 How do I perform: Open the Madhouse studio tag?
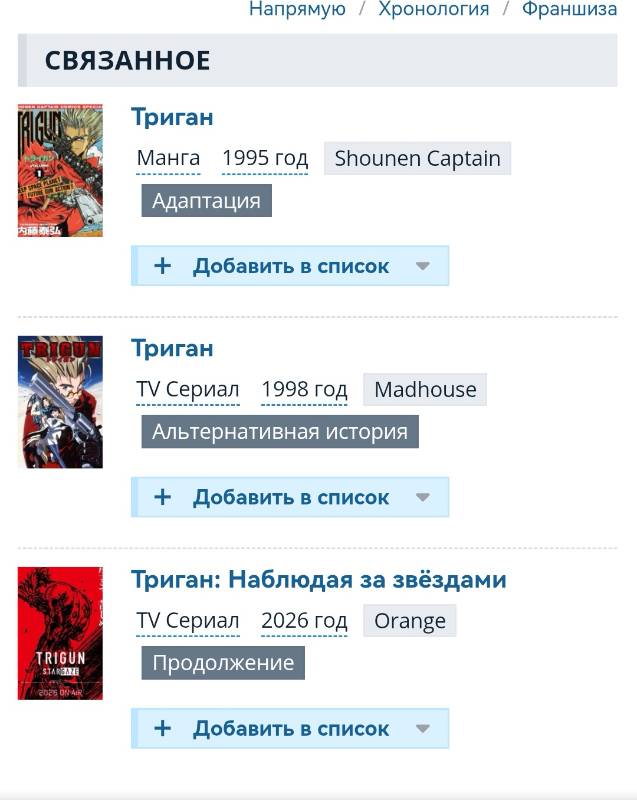[425, 390]
